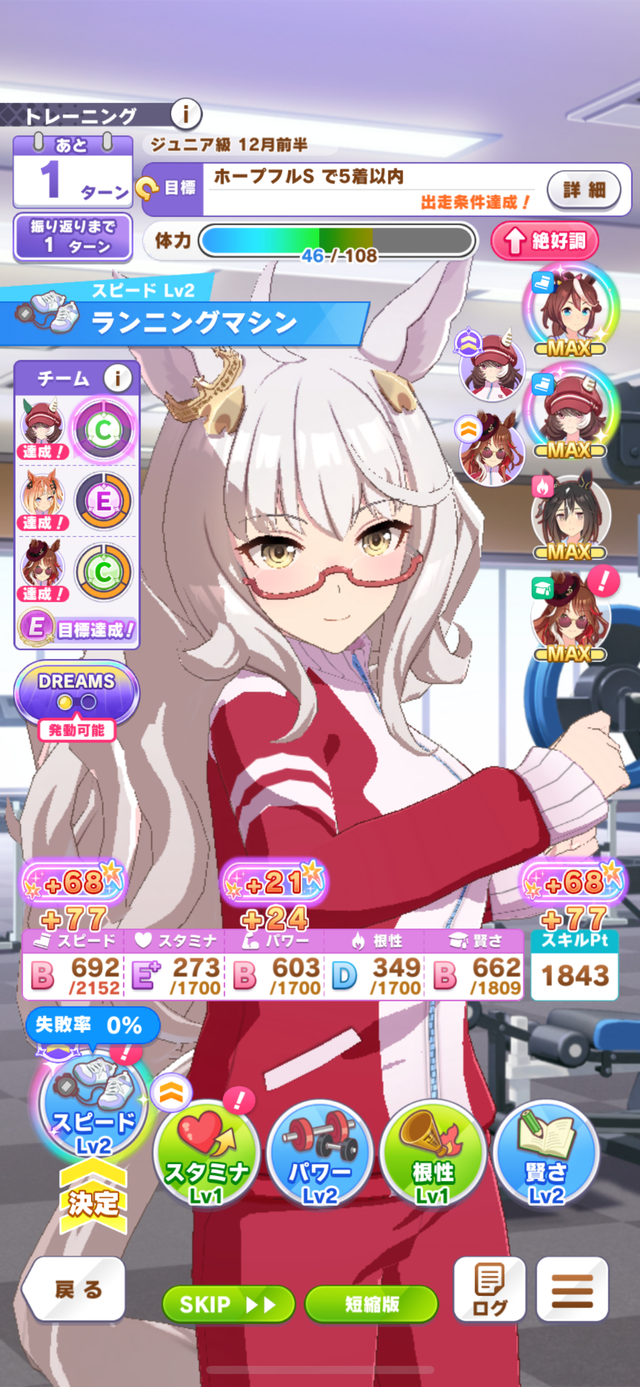Screen dimensions: 640x1387
Task: Toggle the 短縮版 shortened mode
Action: pyautogui.click(x=371, y=1305)
